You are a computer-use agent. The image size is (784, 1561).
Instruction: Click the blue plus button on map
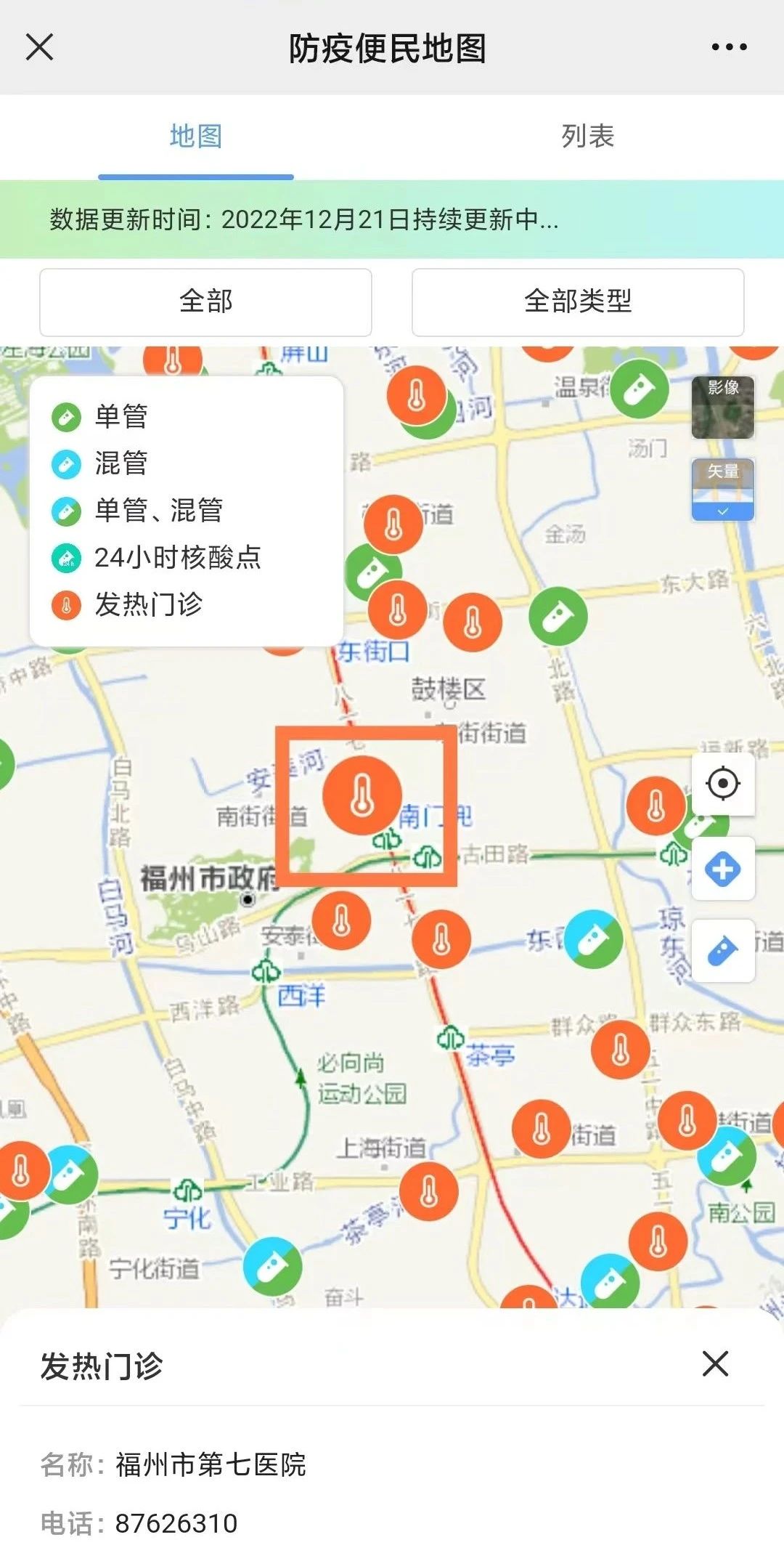point(722,869)
